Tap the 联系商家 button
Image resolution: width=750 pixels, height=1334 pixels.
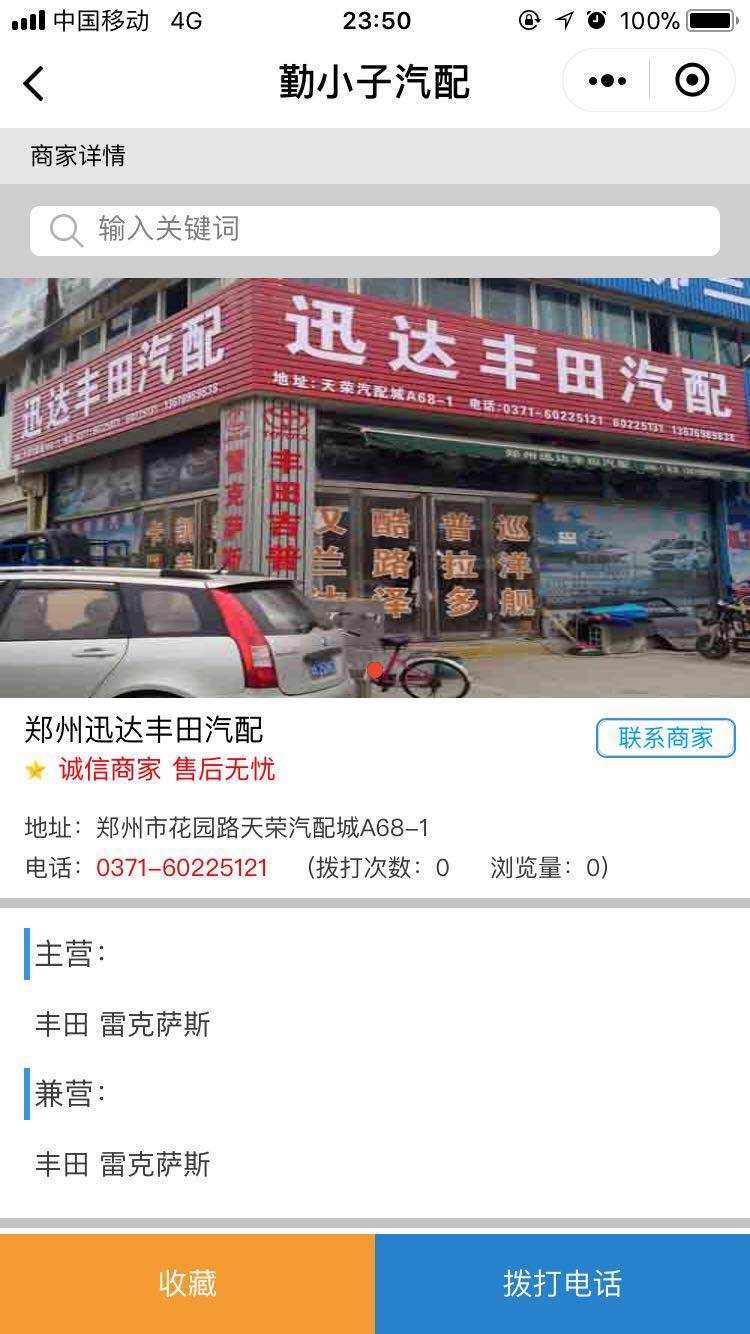665,738
